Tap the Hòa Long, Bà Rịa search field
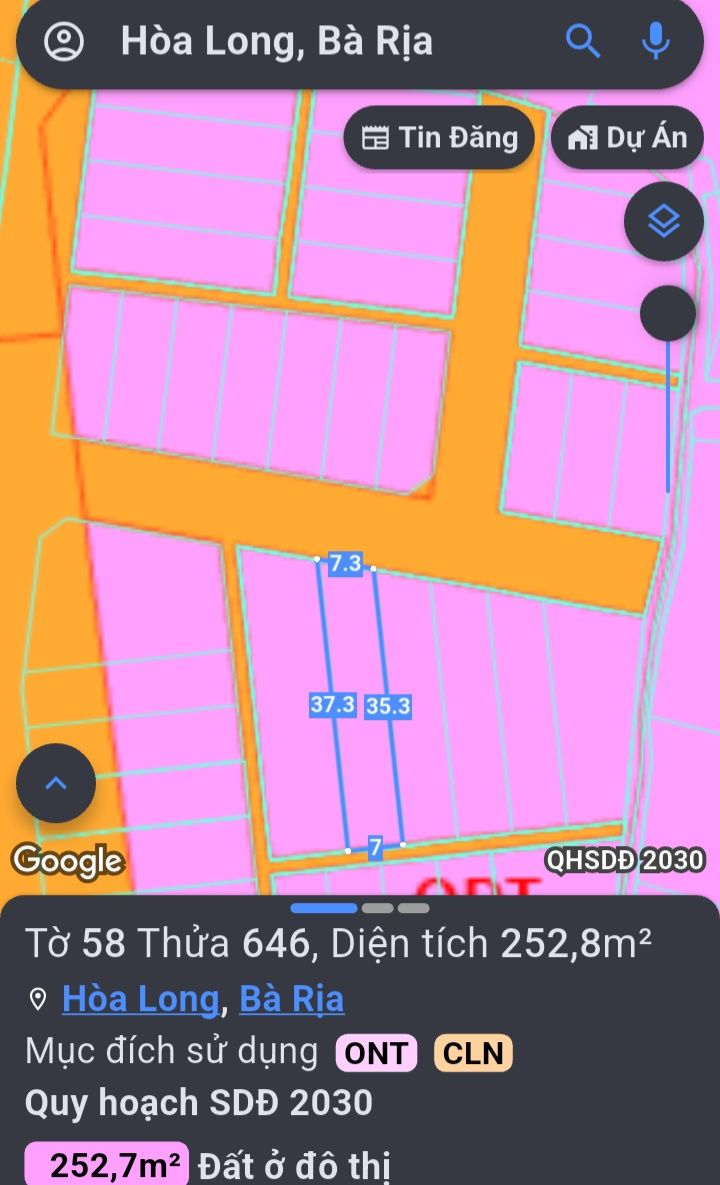This screenshot has height=1185, width=720. coord(300,41)
